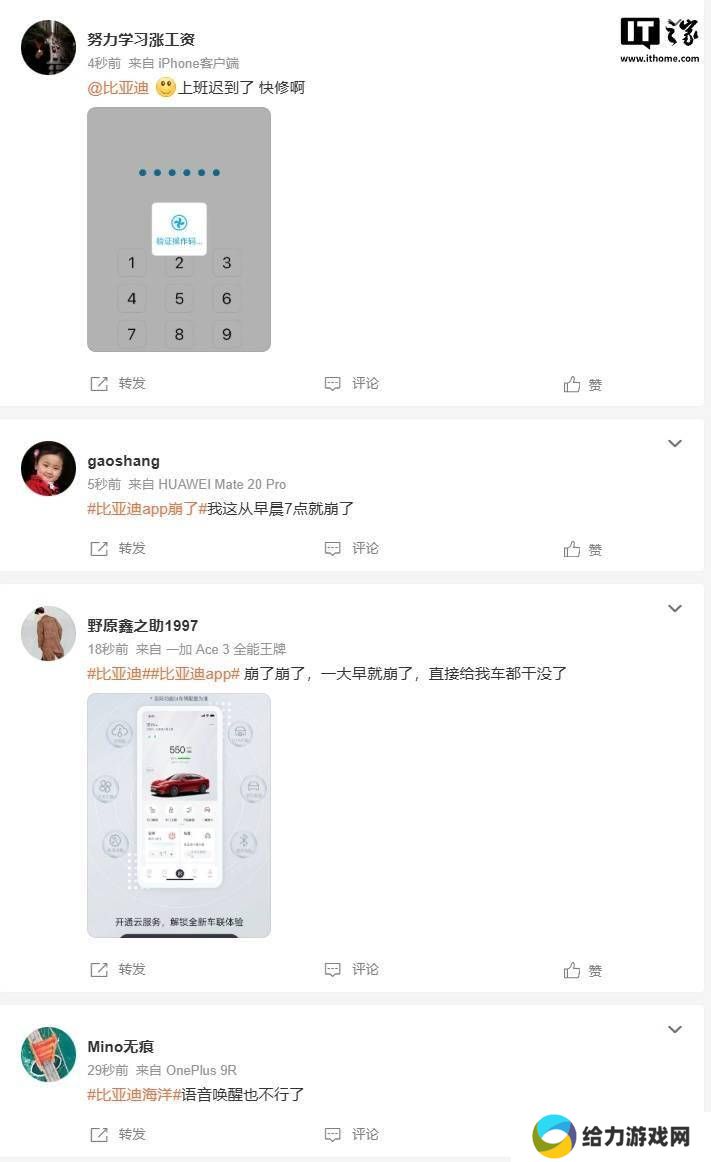Like 野原鑫之助1997's post
The width and height of the screenshot is (711, 1162).
coord(583,970)
